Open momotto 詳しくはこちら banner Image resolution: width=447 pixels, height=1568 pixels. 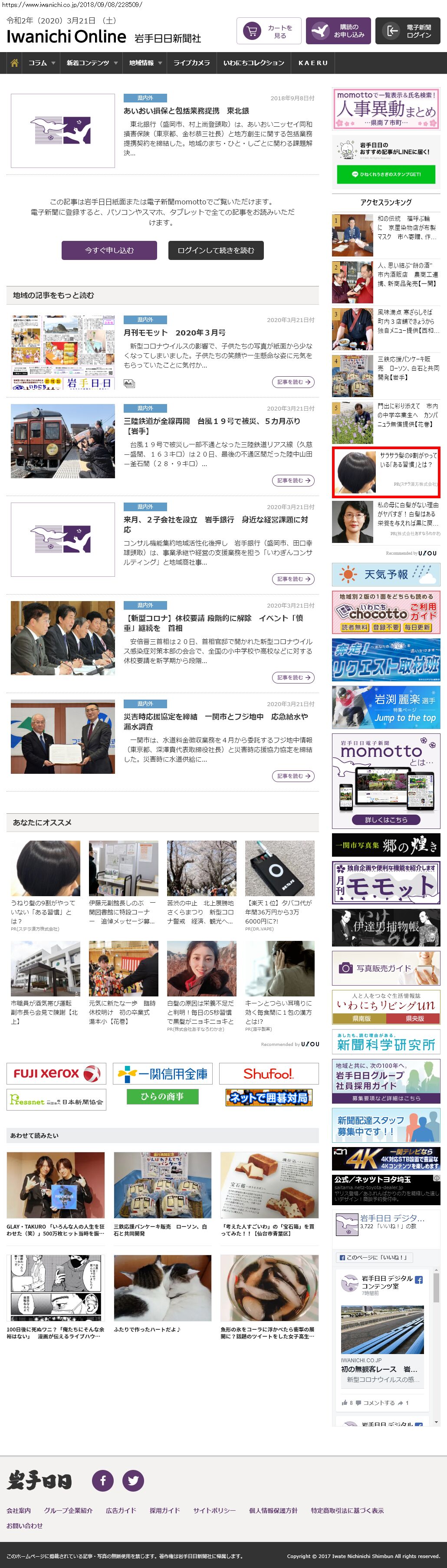386,819
